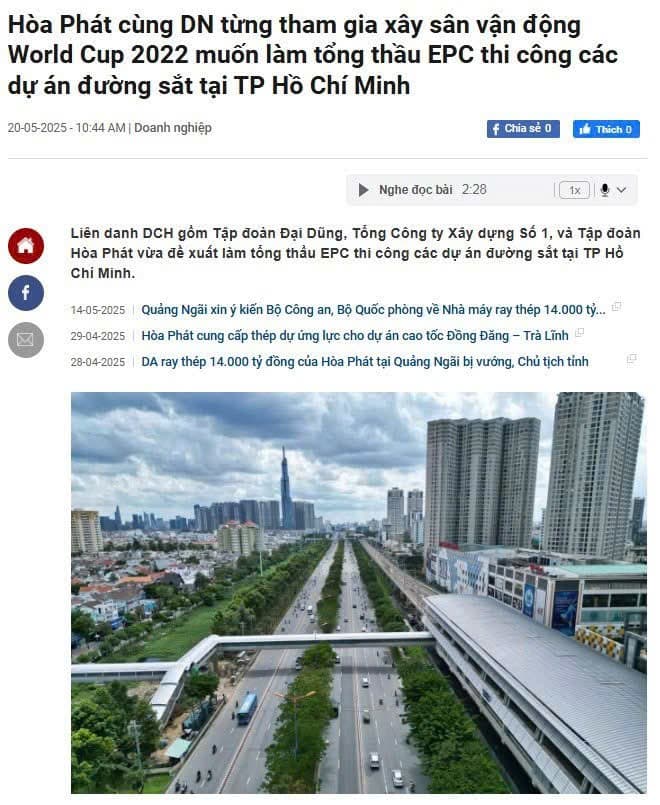The width and height of the screenshot is (660, 805).
Task: Like the article with Thích button
Action: coord(606,129)
